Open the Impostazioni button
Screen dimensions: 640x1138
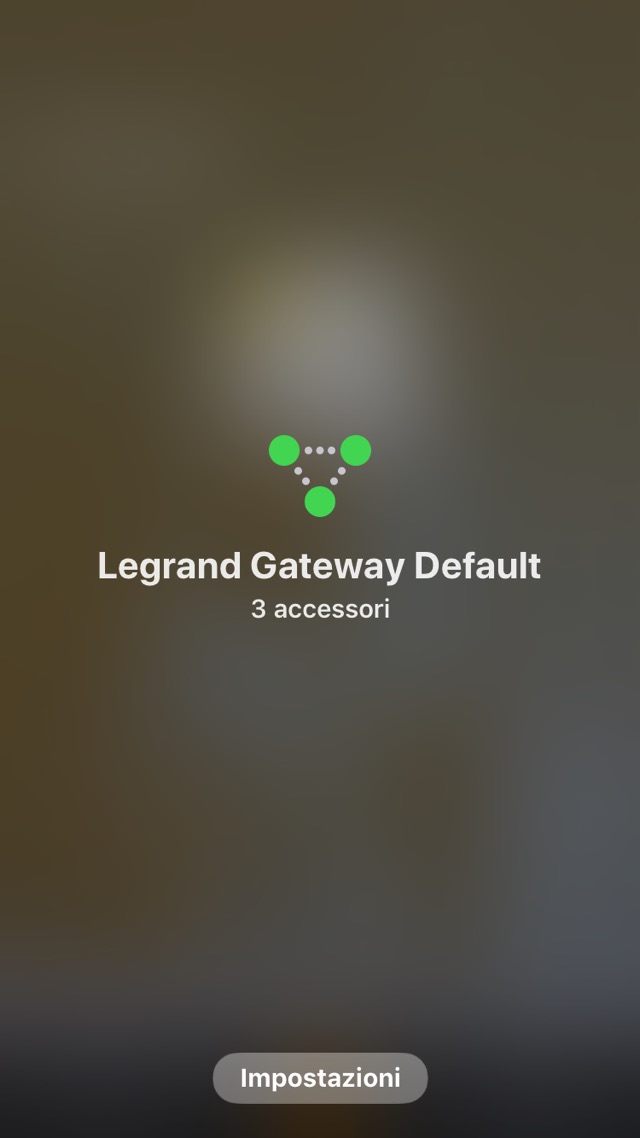(320, 1078)
